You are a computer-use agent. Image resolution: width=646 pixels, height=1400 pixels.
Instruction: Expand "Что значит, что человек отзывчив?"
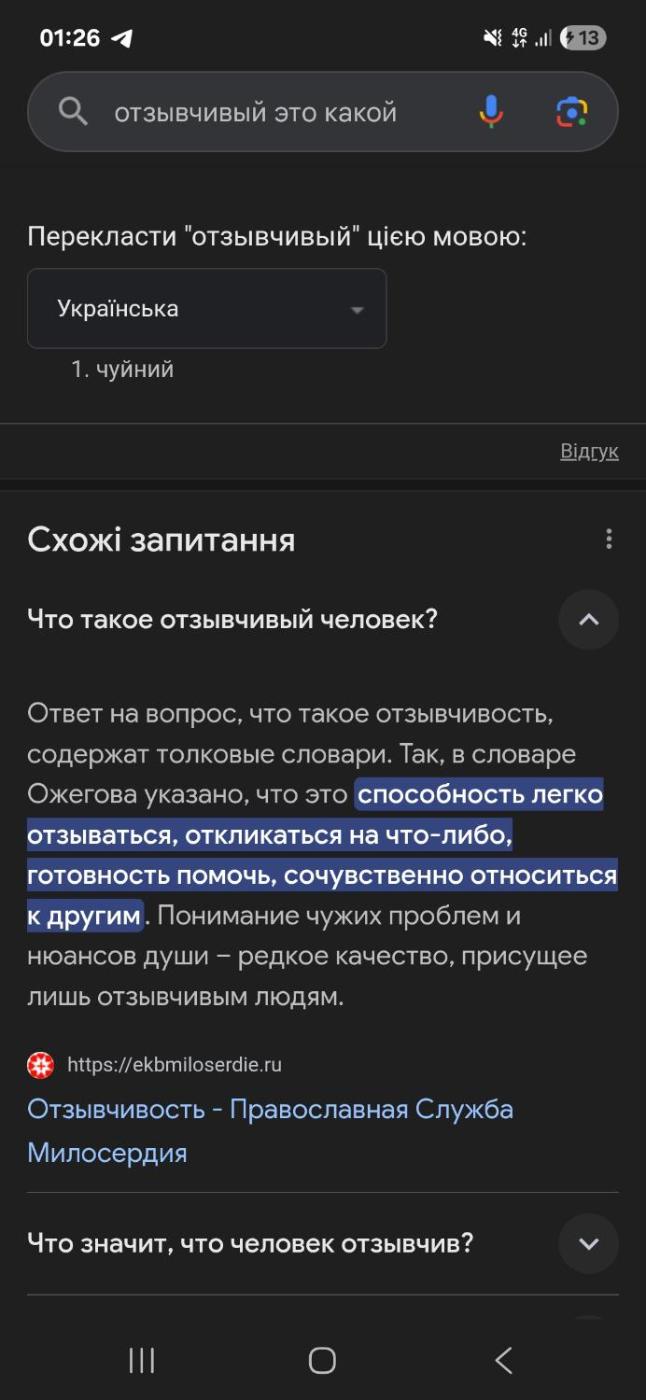[588, 1244]
